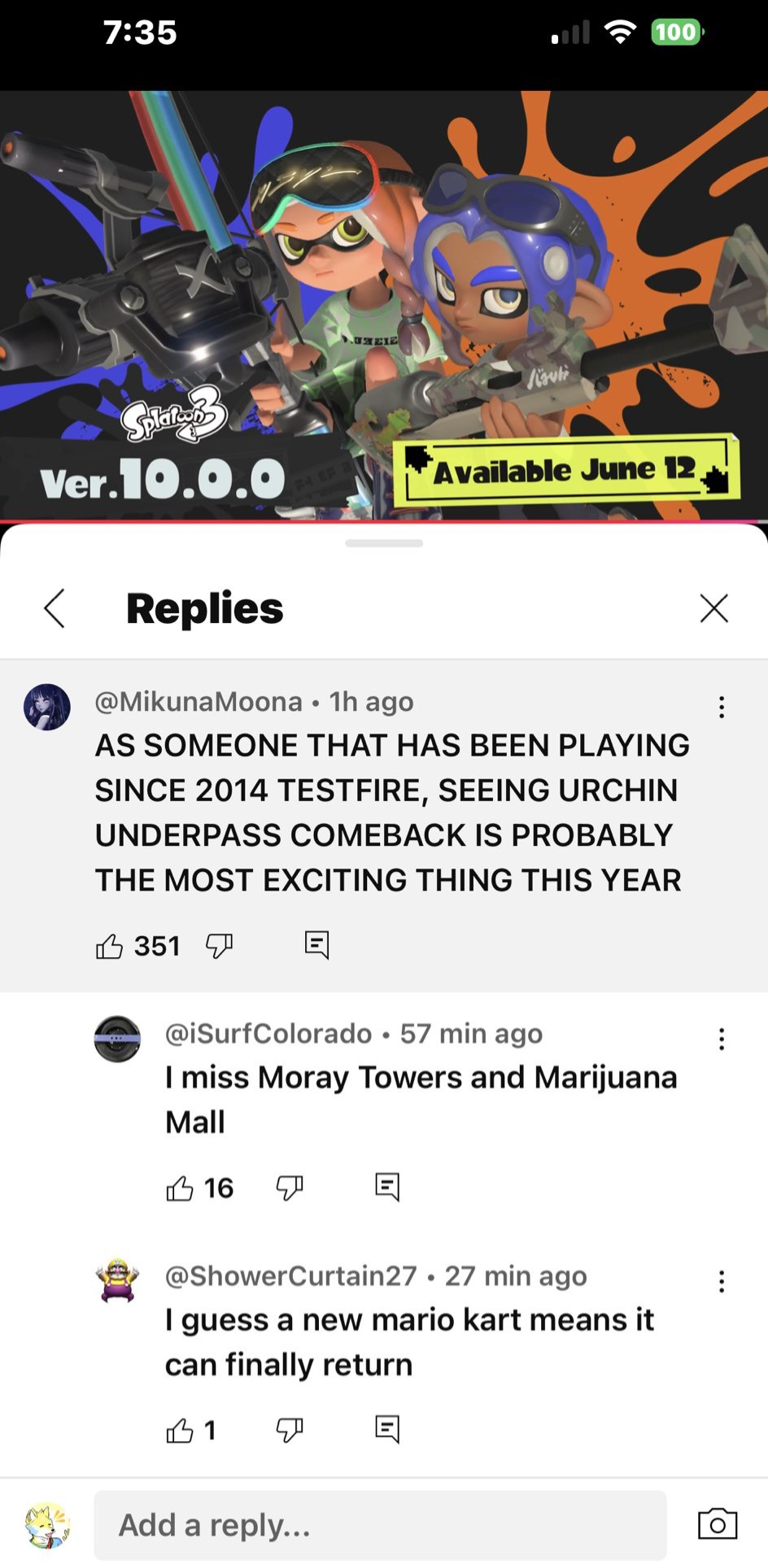
Task: Go back from the Replies panel
Action: (55, 608)
